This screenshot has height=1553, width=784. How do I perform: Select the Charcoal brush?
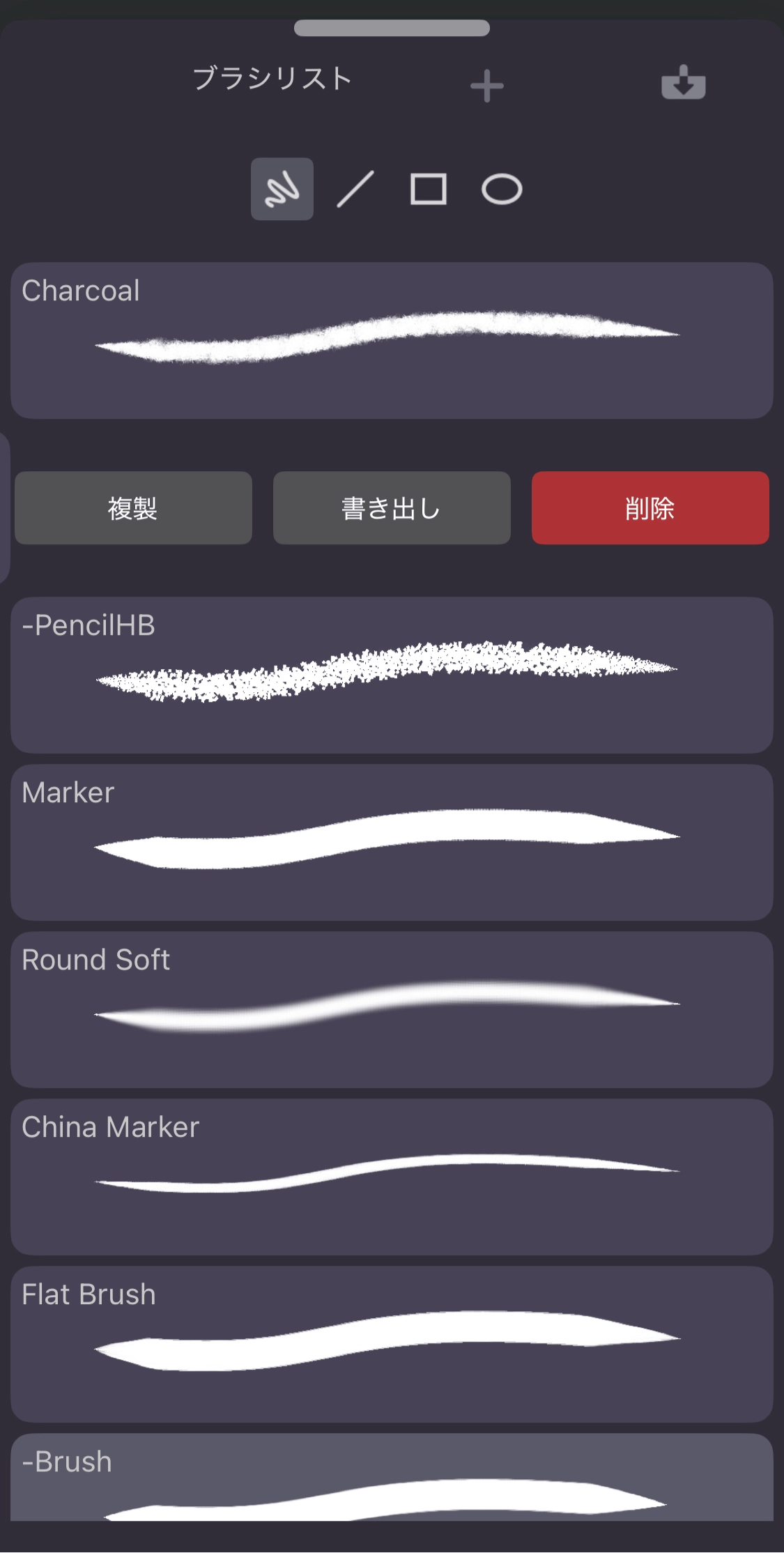point(392,340)
